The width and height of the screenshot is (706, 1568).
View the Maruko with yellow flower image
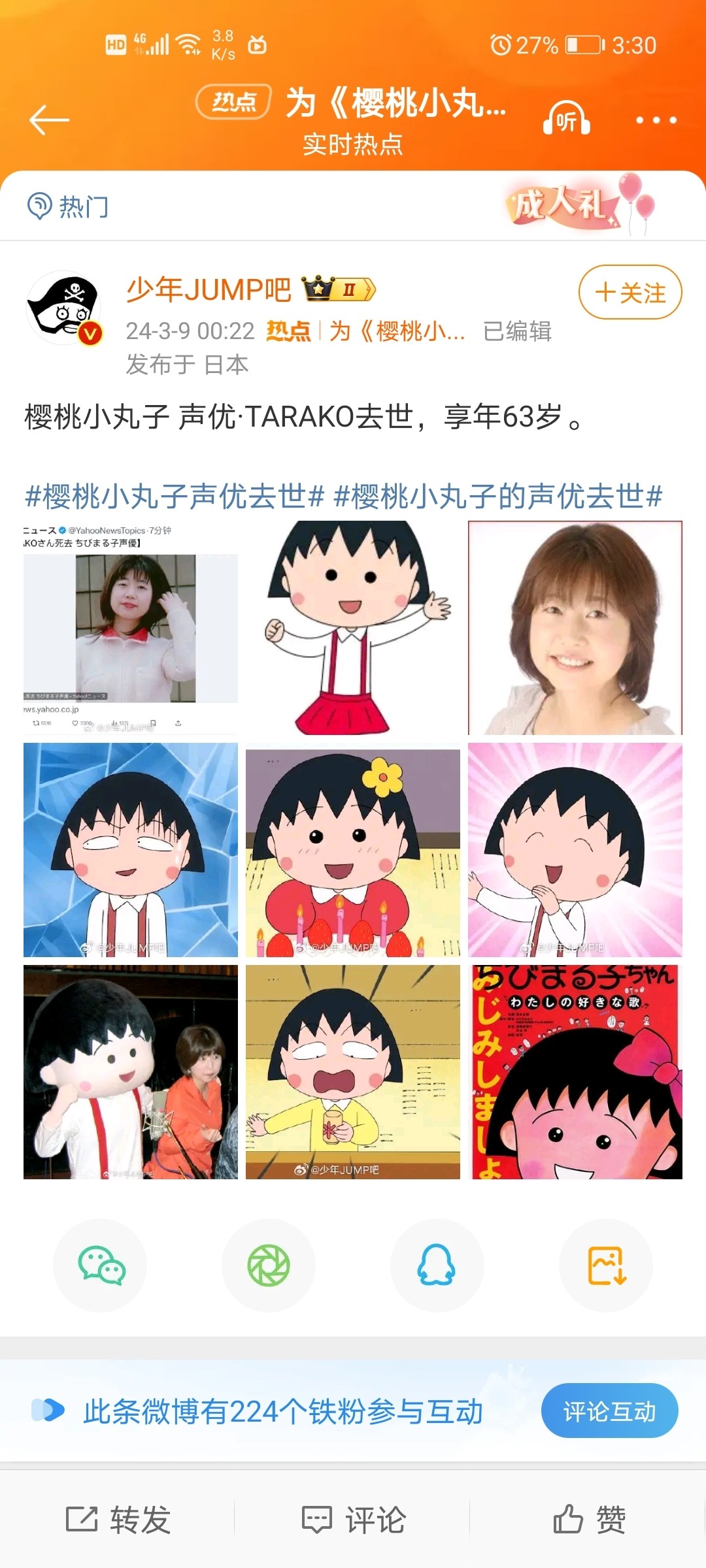point(353,850)
